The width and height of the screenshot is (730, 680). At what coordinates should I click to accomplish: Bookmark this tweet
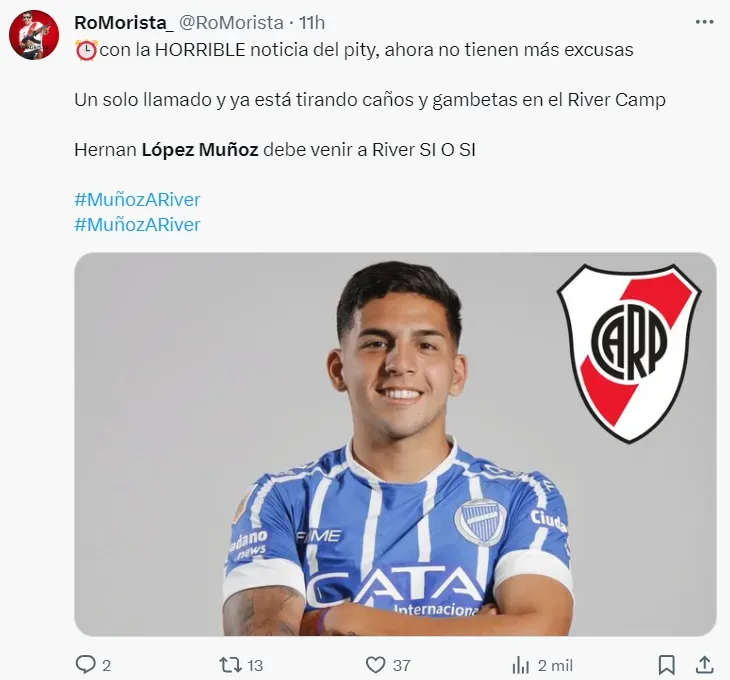click(666, 664)
